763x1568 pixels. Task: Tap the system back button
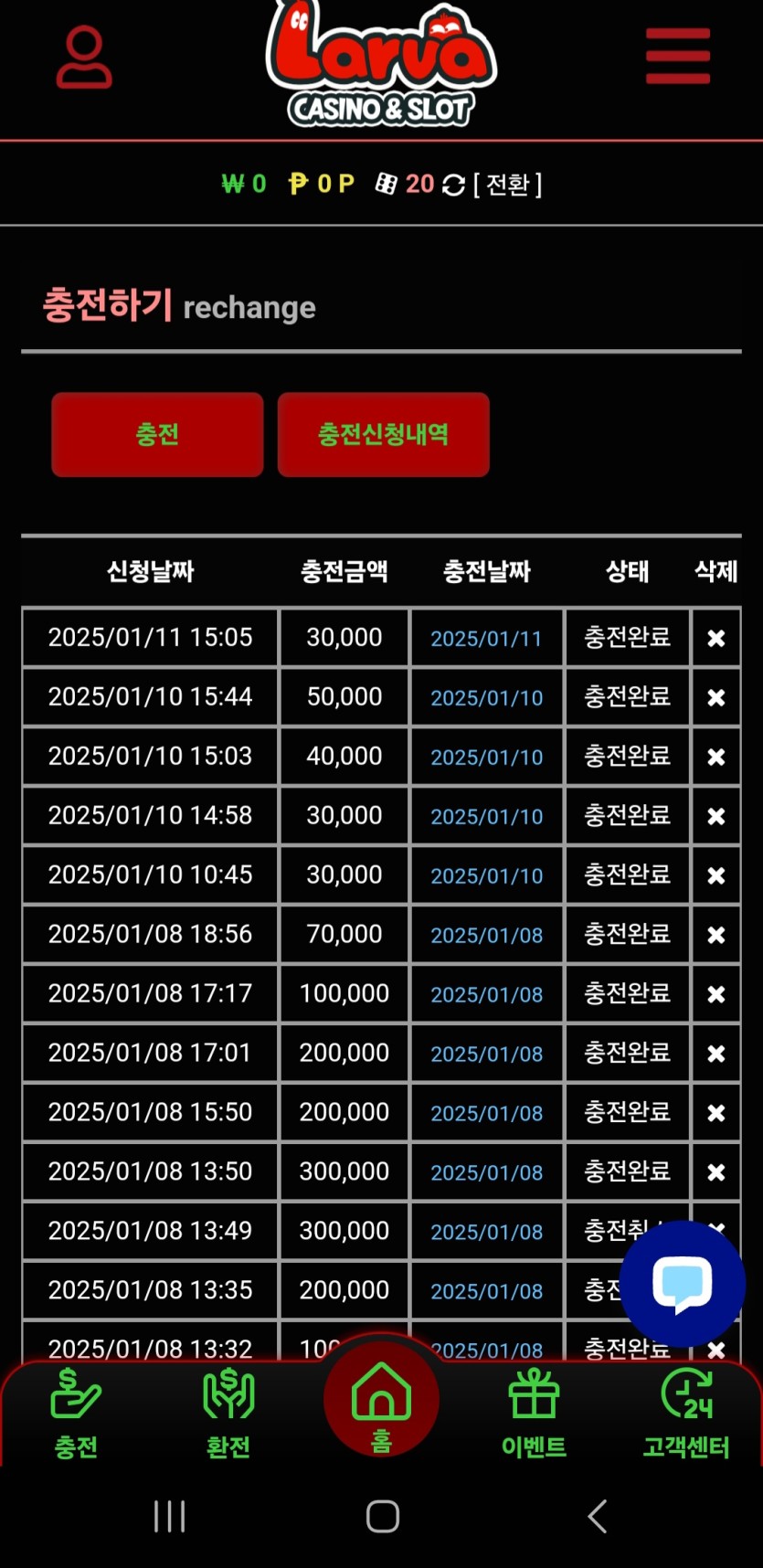point(597,1517)
